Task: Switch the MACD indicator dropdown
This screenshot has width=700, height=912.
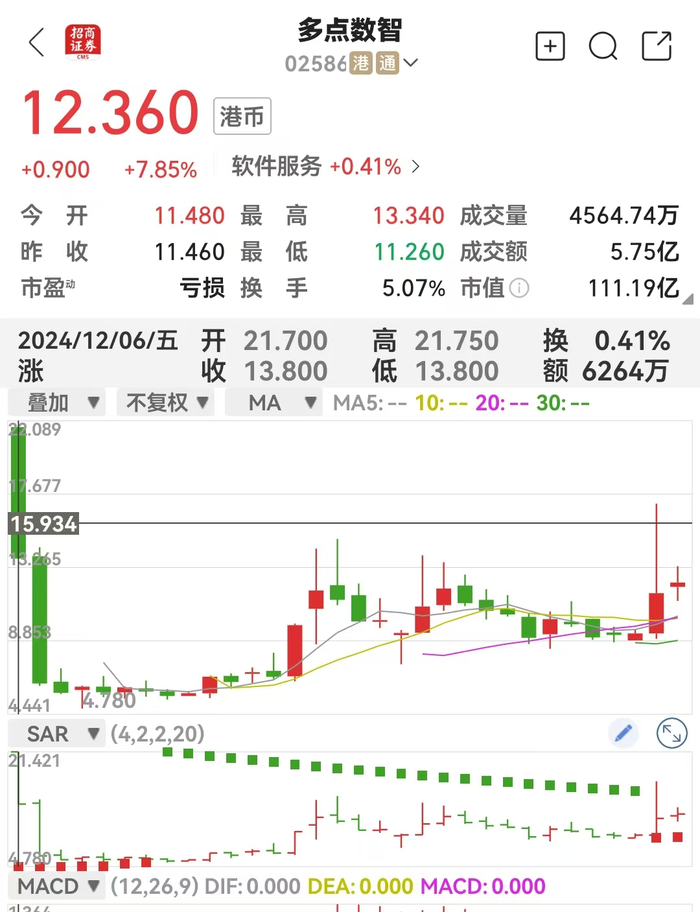Action: pos(56,886)
